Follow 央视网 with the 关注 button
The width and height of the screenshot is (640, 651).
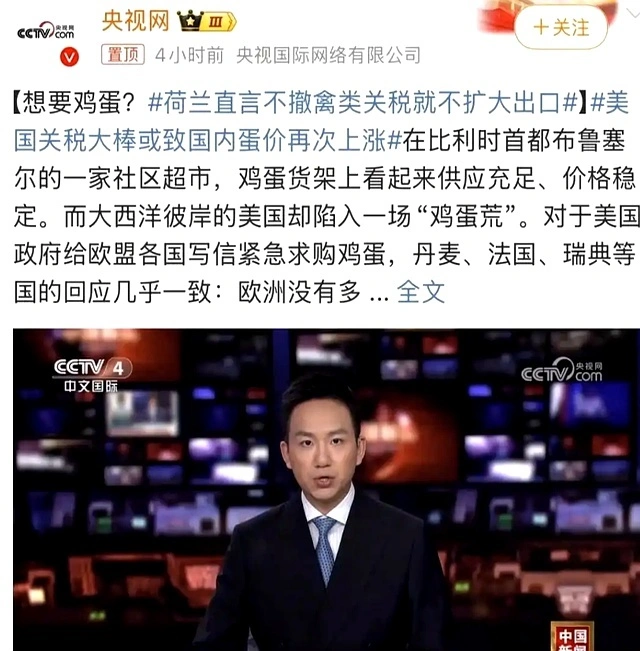pos(561,27)
